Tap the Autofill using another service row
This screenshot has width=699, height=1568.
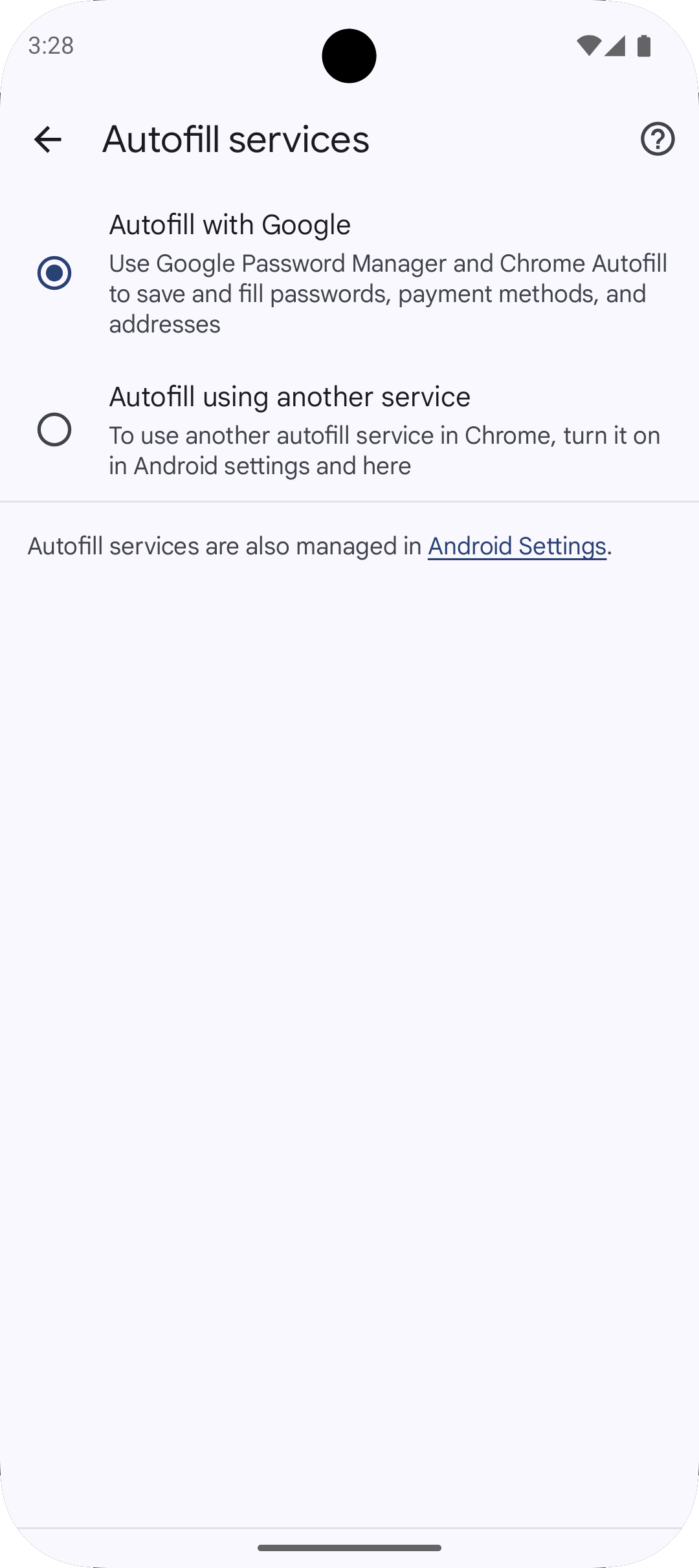(349, 430)
